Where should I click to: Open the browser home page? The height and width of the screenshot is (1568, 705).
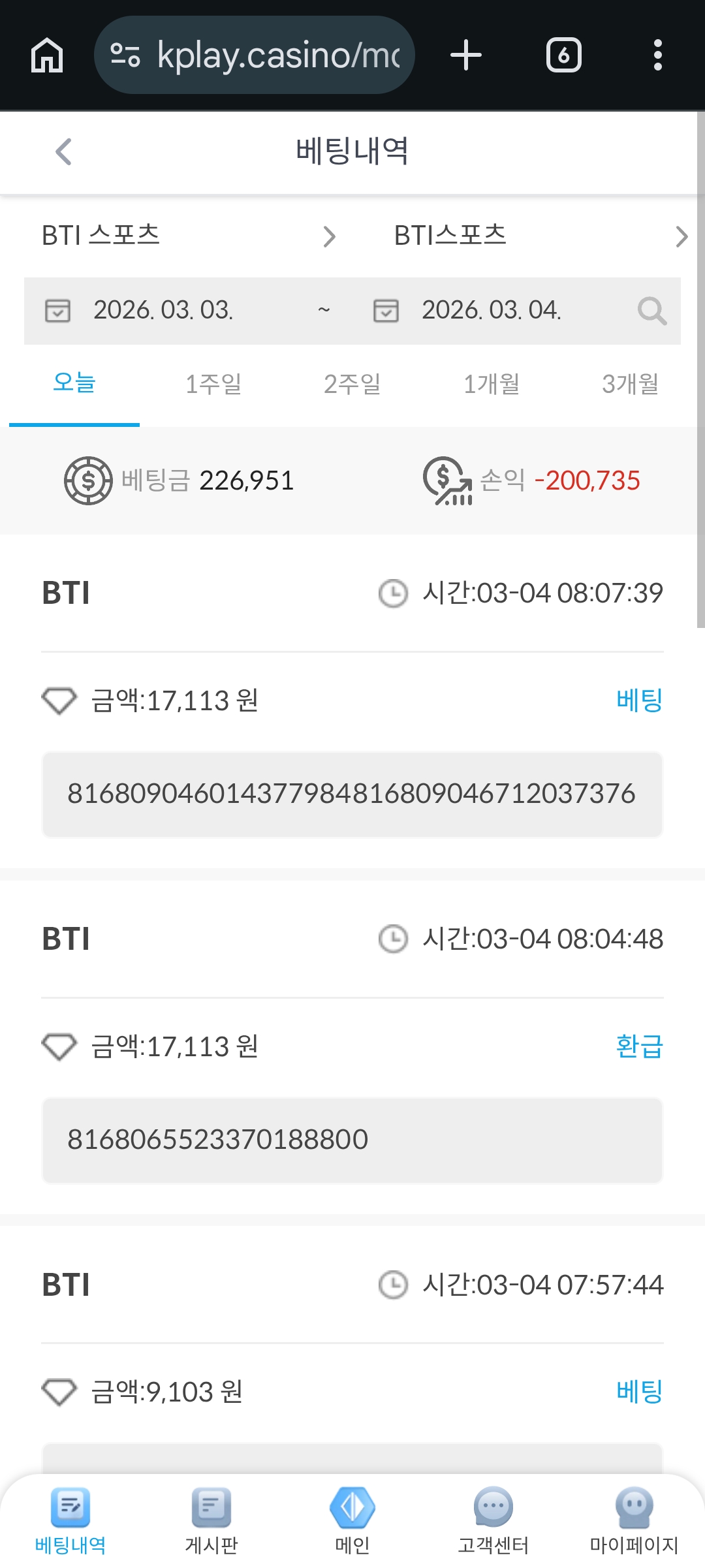coord(47,55)
